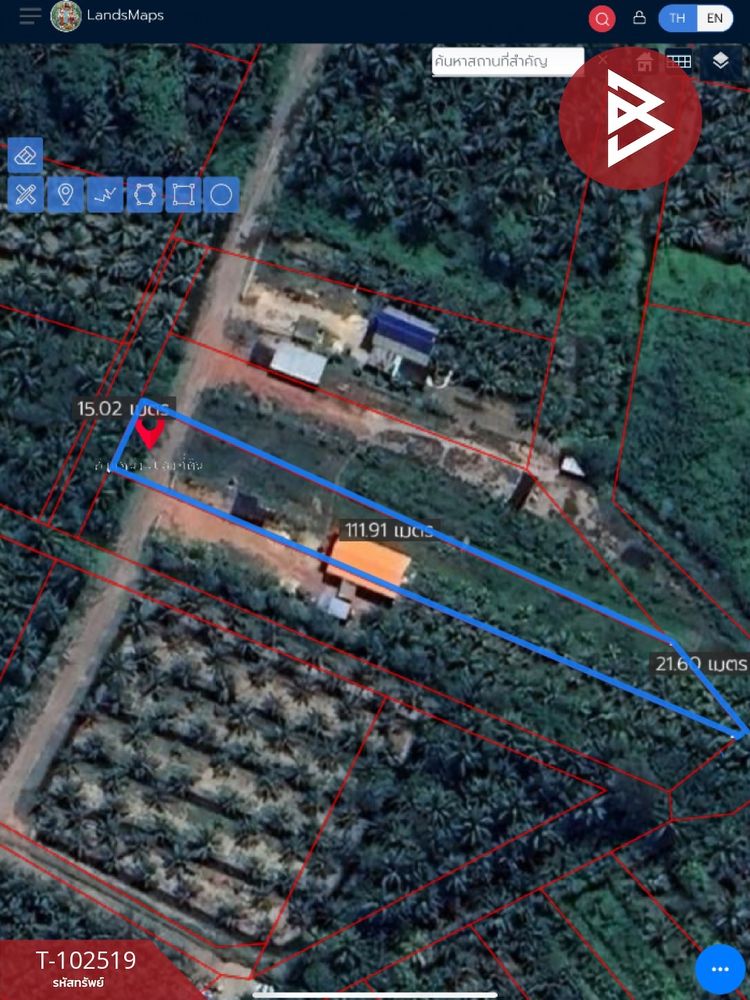Clear the landmark search box
Viewport: 750px width, 1000px height.
coord(602,61)
